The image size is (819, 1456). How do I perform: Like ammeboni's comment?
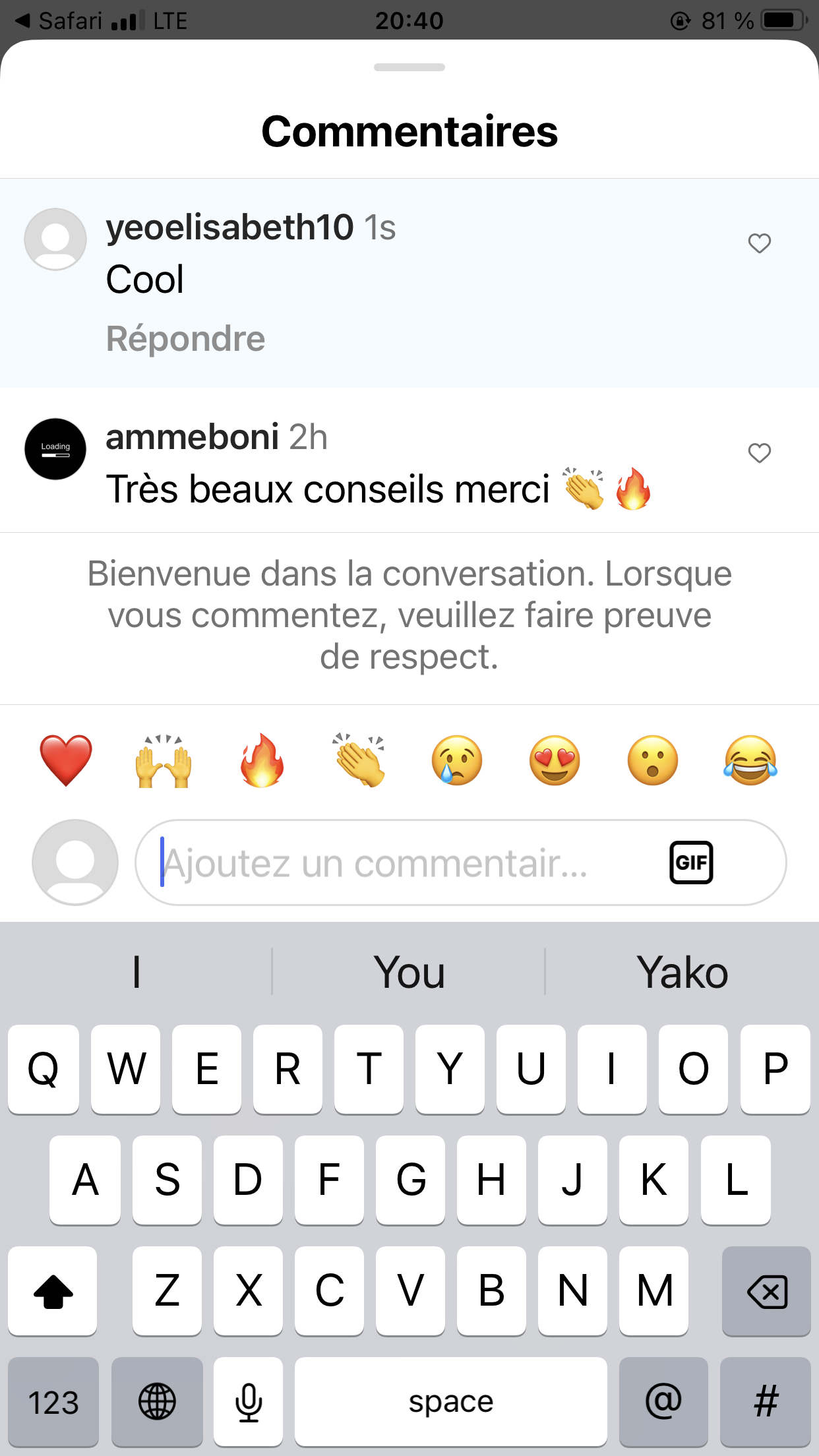click(759, 453)
